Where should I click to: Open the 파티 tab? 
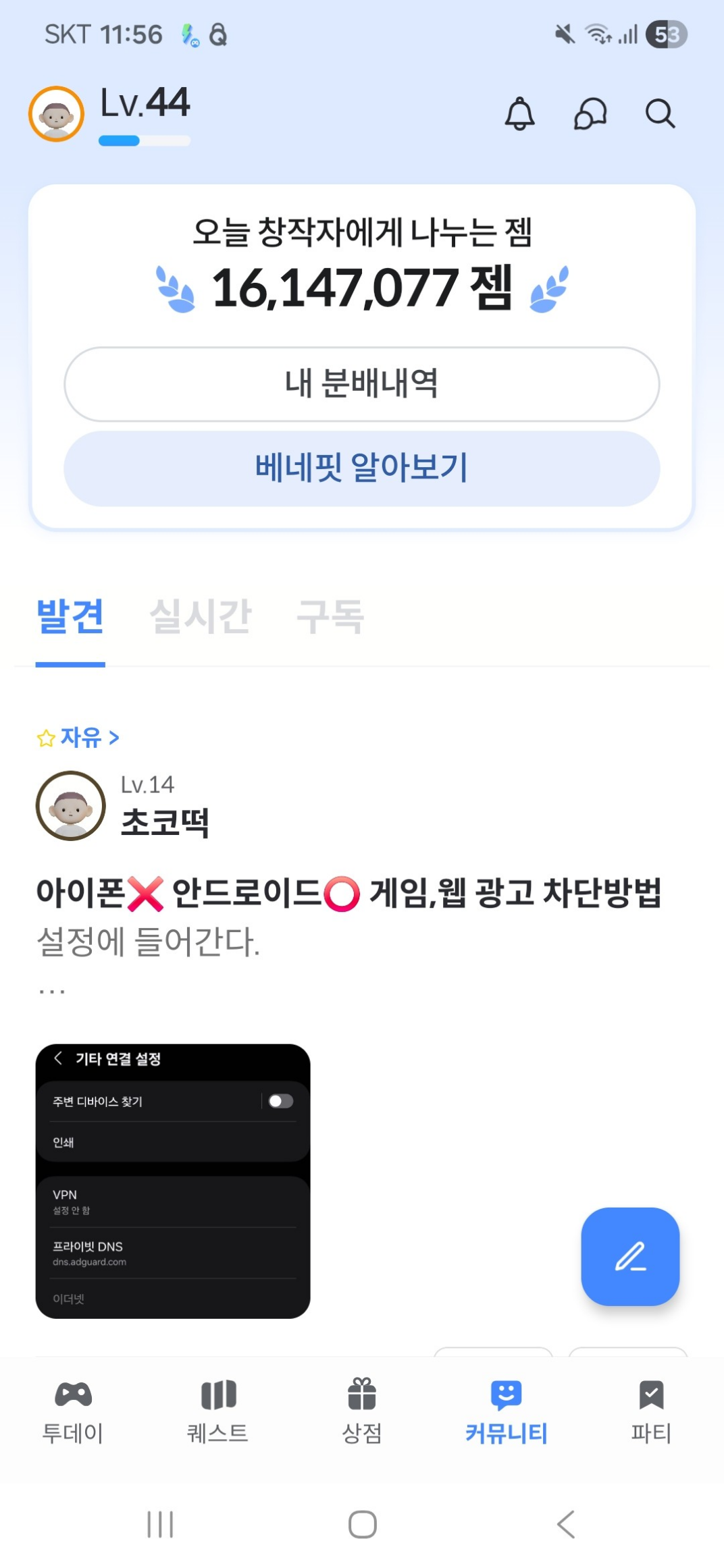(x=651, y=1411)
